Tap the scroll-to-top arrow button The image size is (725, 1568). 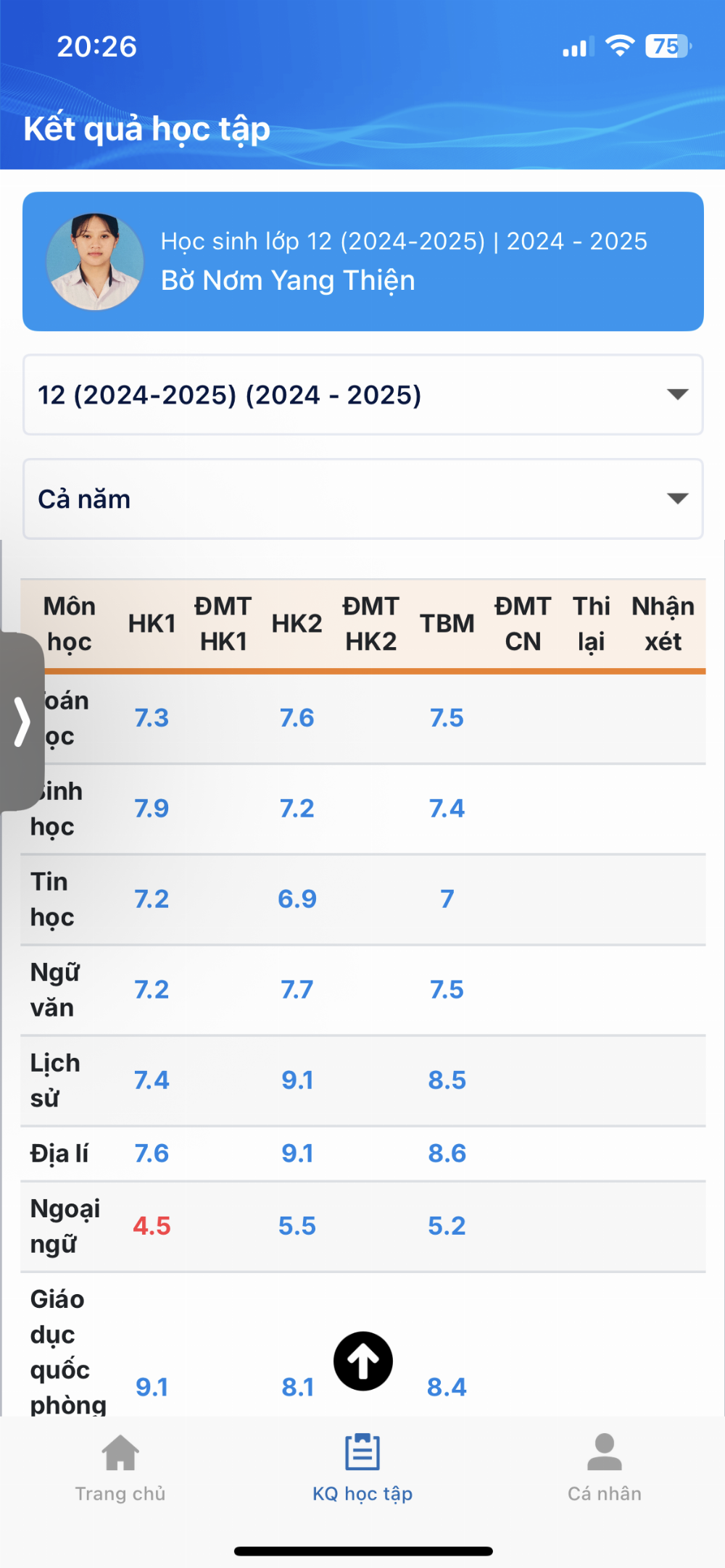pos(363,1361)
